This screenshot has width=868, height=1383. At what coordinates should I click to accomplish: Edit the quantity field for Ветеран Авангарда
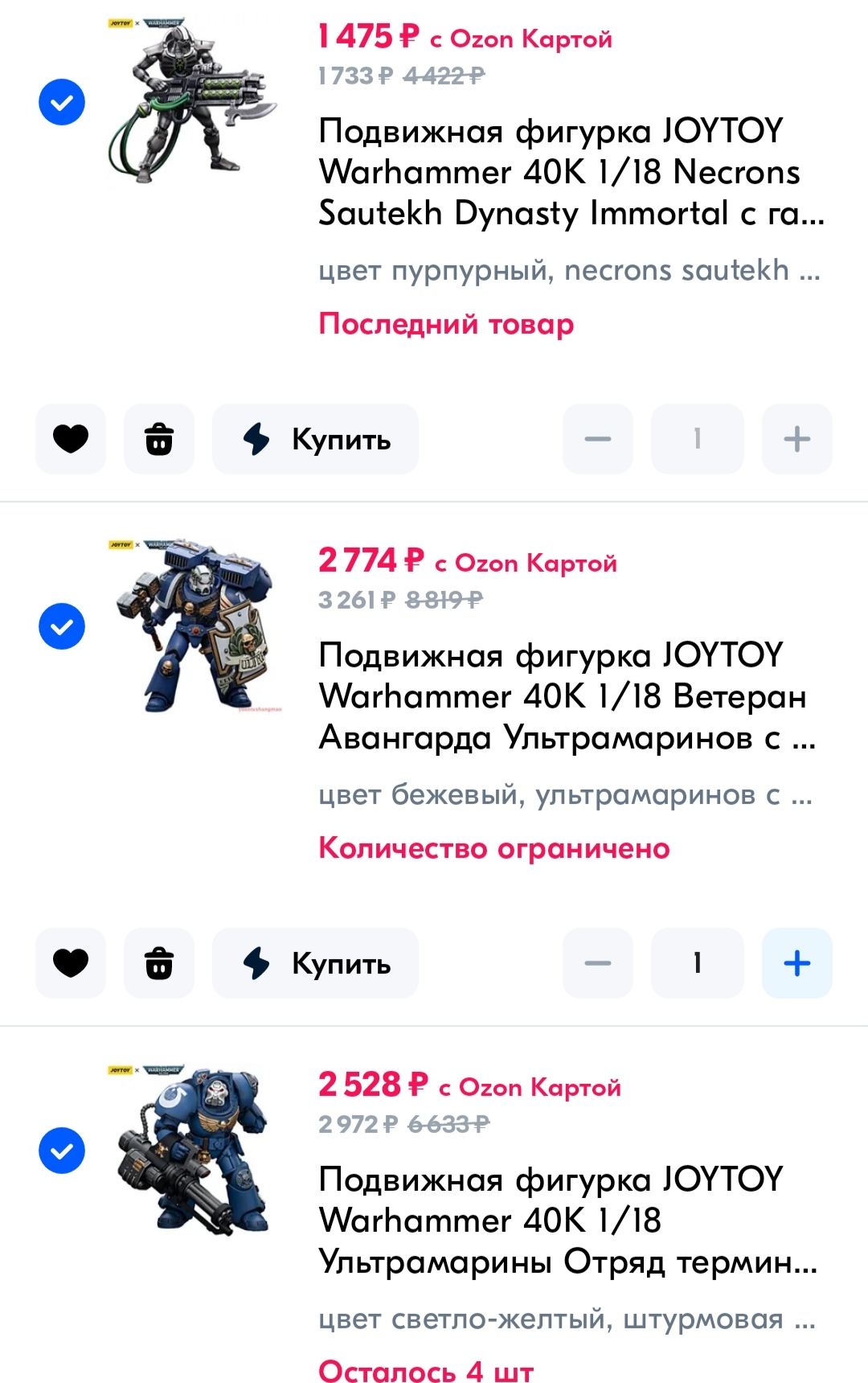point(697,963)
